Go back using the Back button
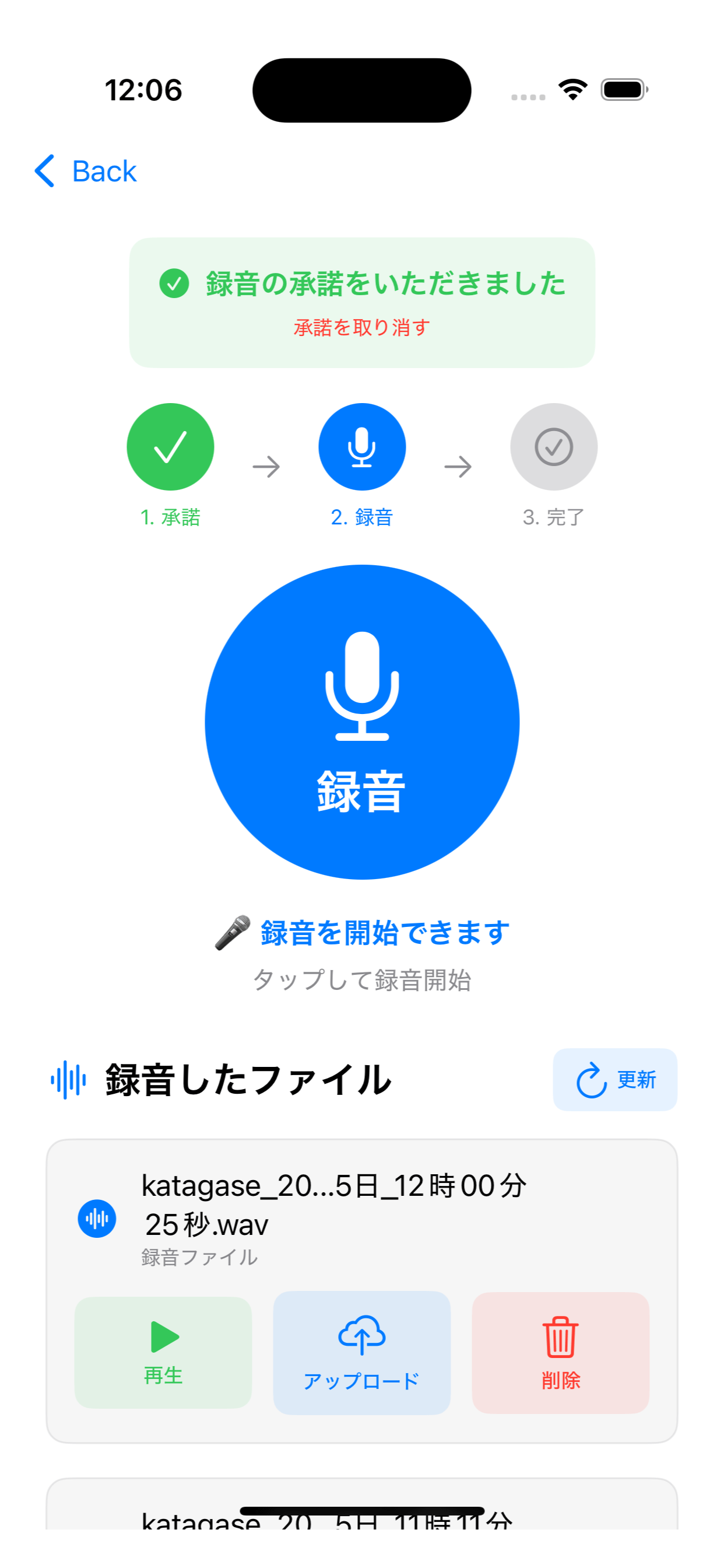This screenshot has width=724, height=1568. click(x=86, y=171)
